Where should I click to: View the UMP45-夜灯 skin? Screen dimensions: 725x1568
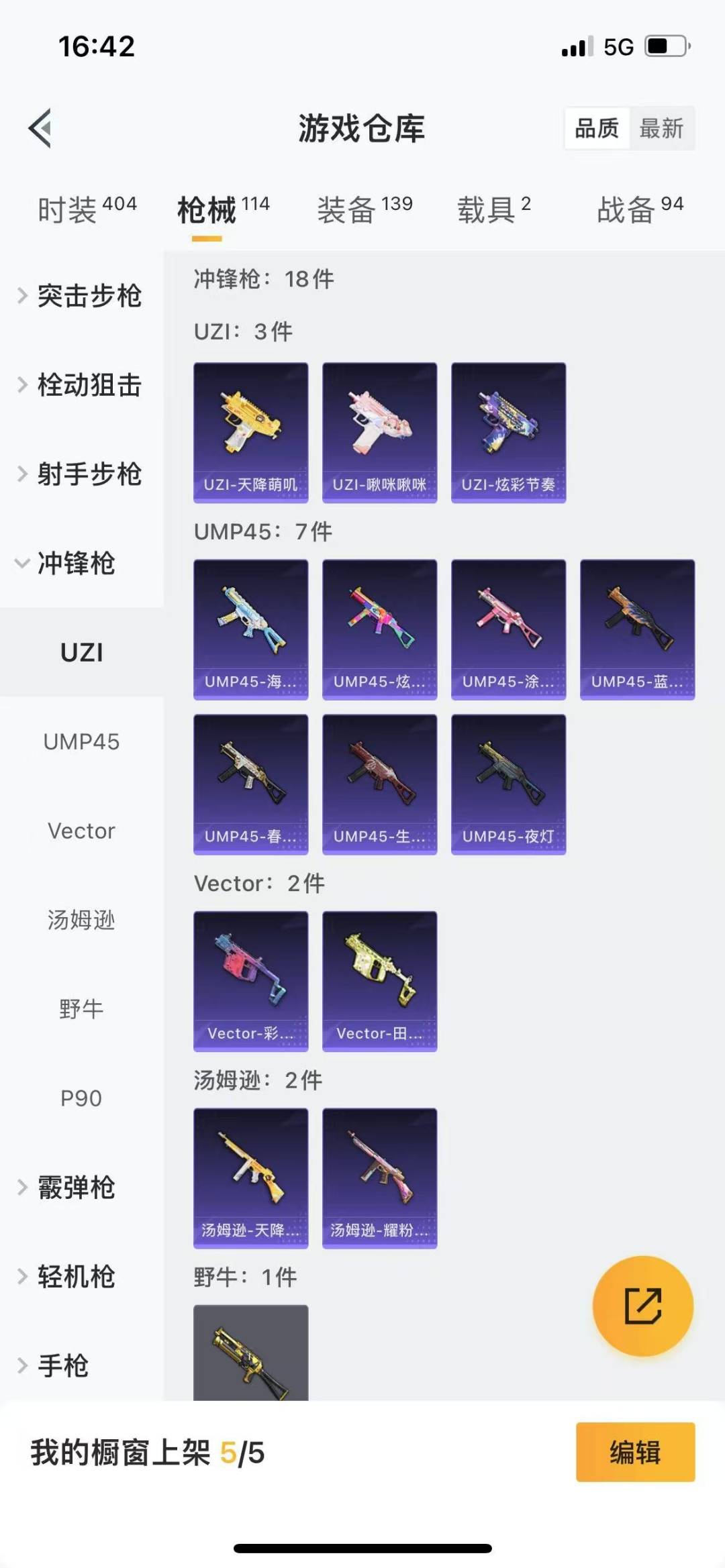tap(509, 784)
